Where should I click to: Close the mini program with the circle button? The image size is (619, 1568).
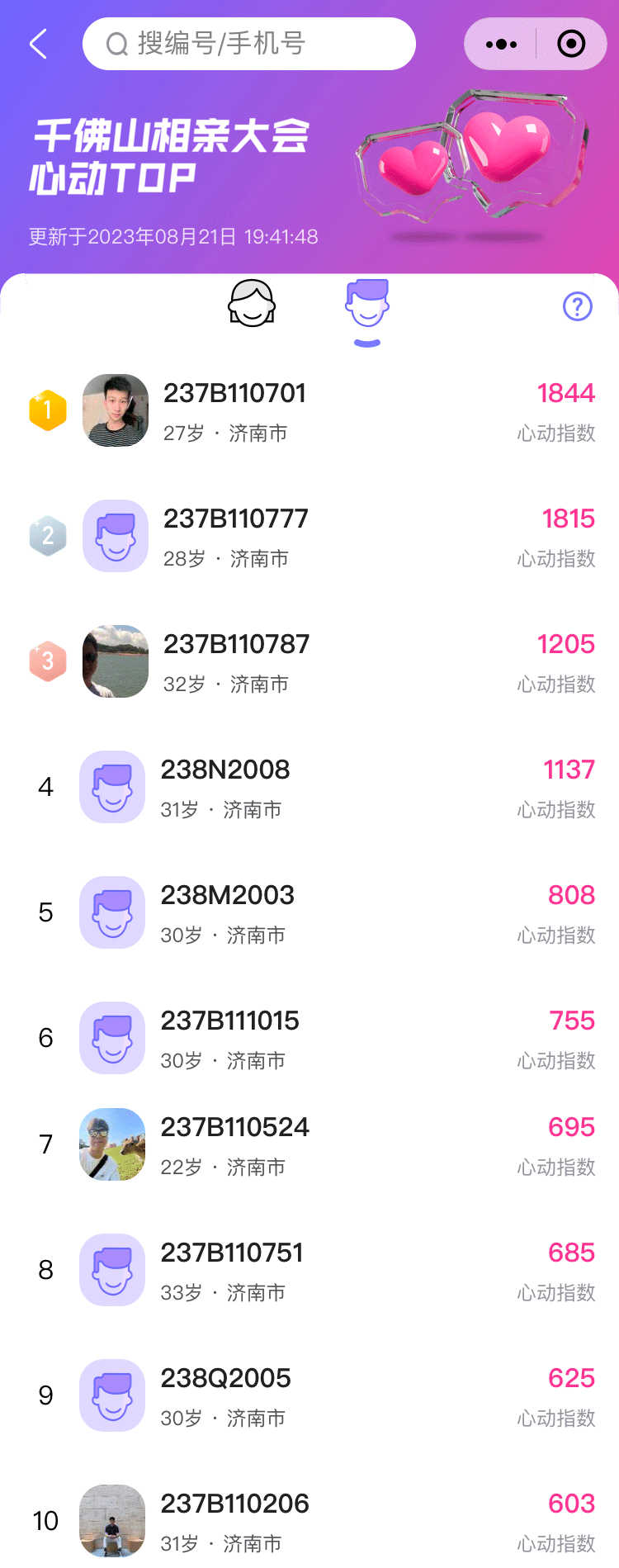571,44
